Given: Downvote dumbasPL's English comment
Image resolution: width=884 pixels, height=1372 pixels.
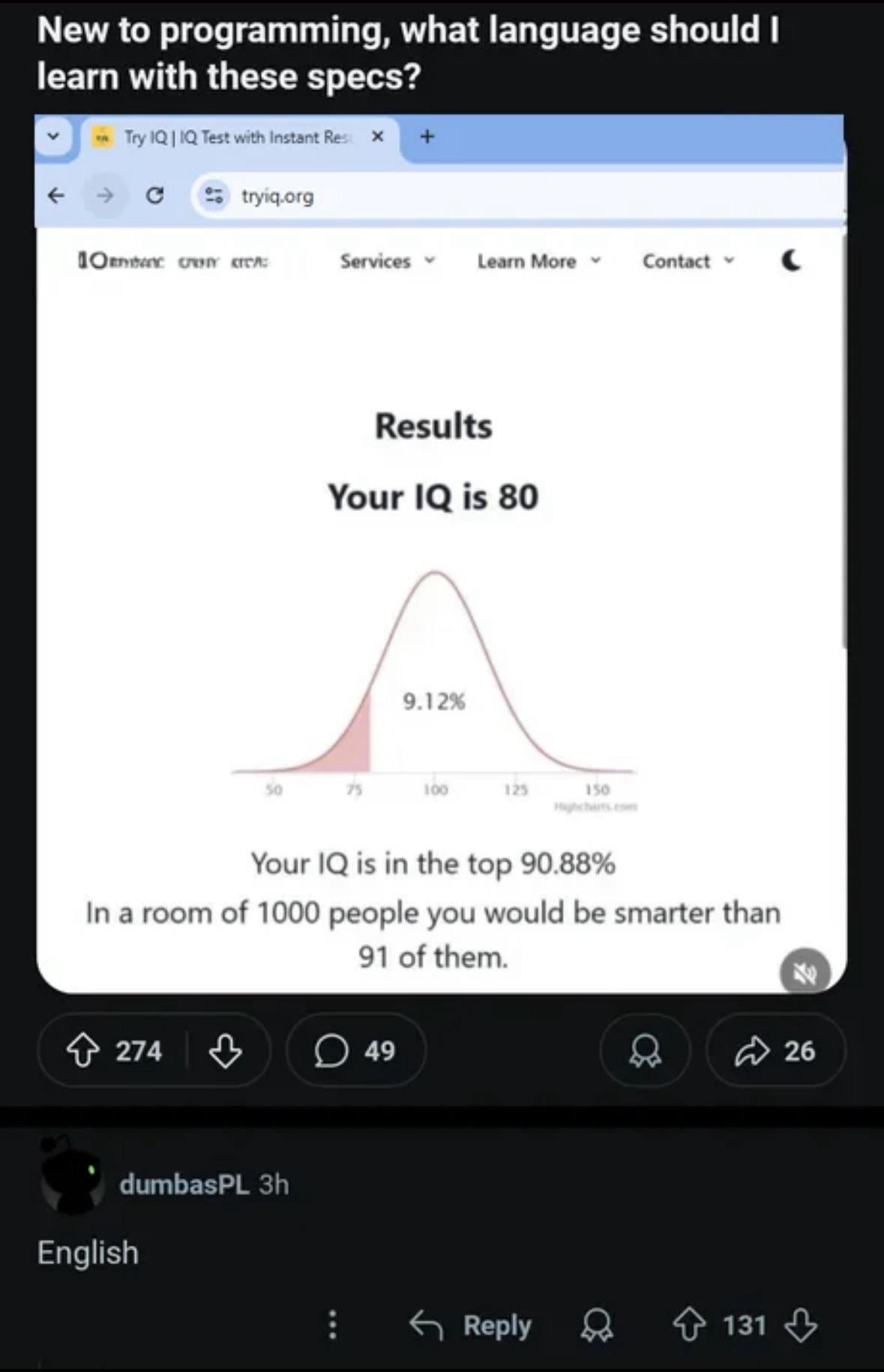Looking at the screenshot, I should coord(800,1325).
